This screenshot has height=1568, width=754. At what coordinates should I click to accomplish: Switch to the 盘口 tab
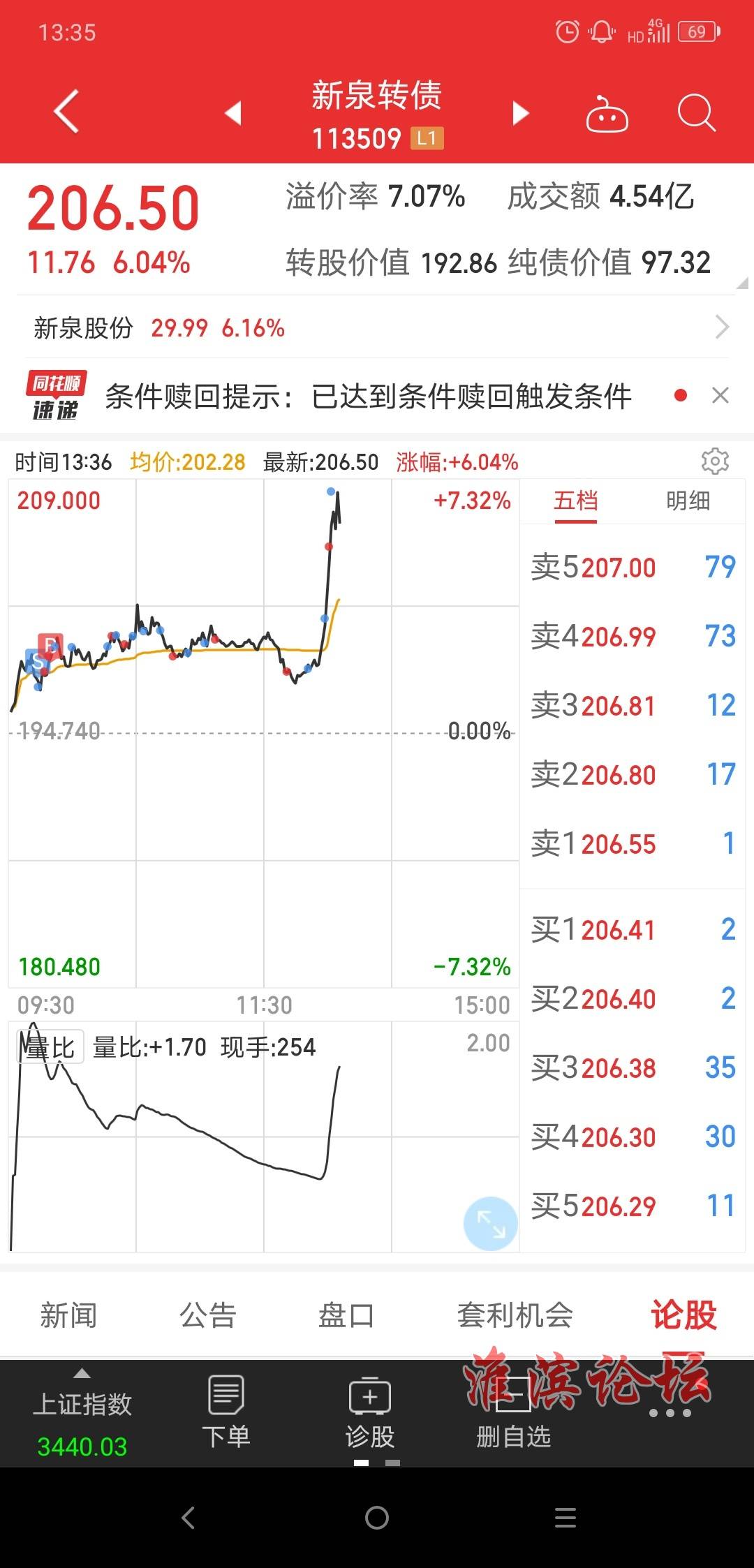(x=346, y=1315)
